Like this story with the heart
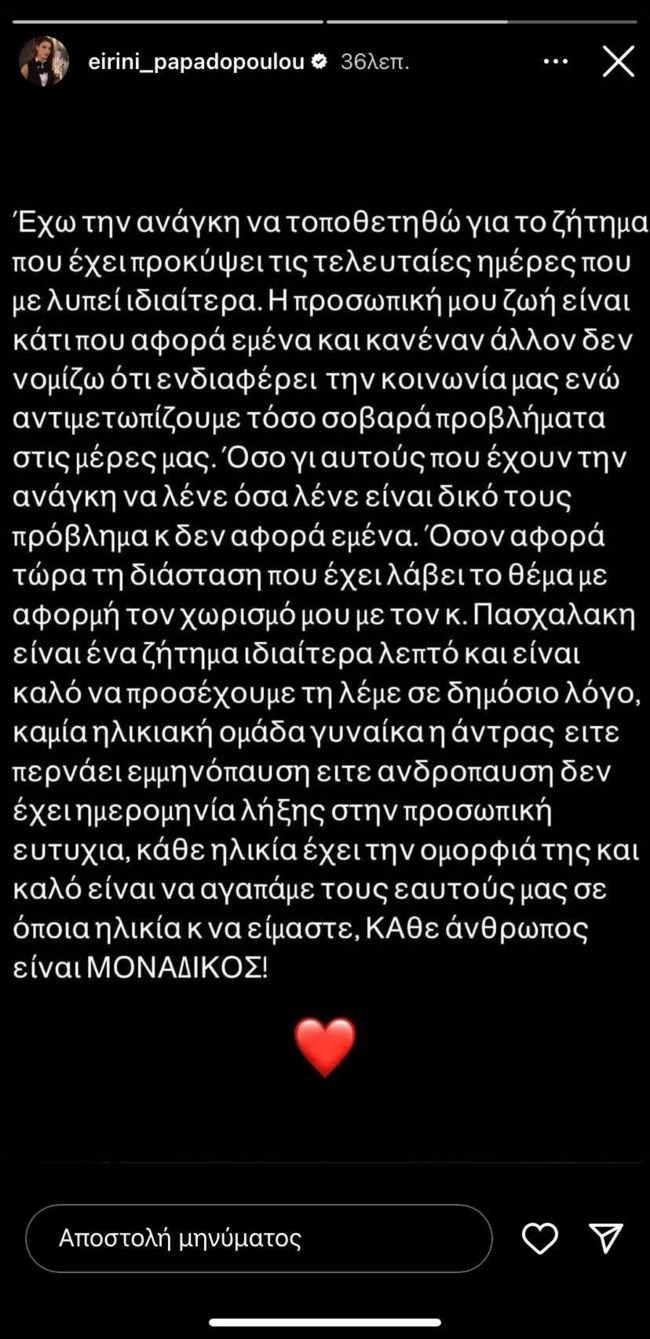The width and height of the screenshot is (650, 1339). click(540, 1239)
